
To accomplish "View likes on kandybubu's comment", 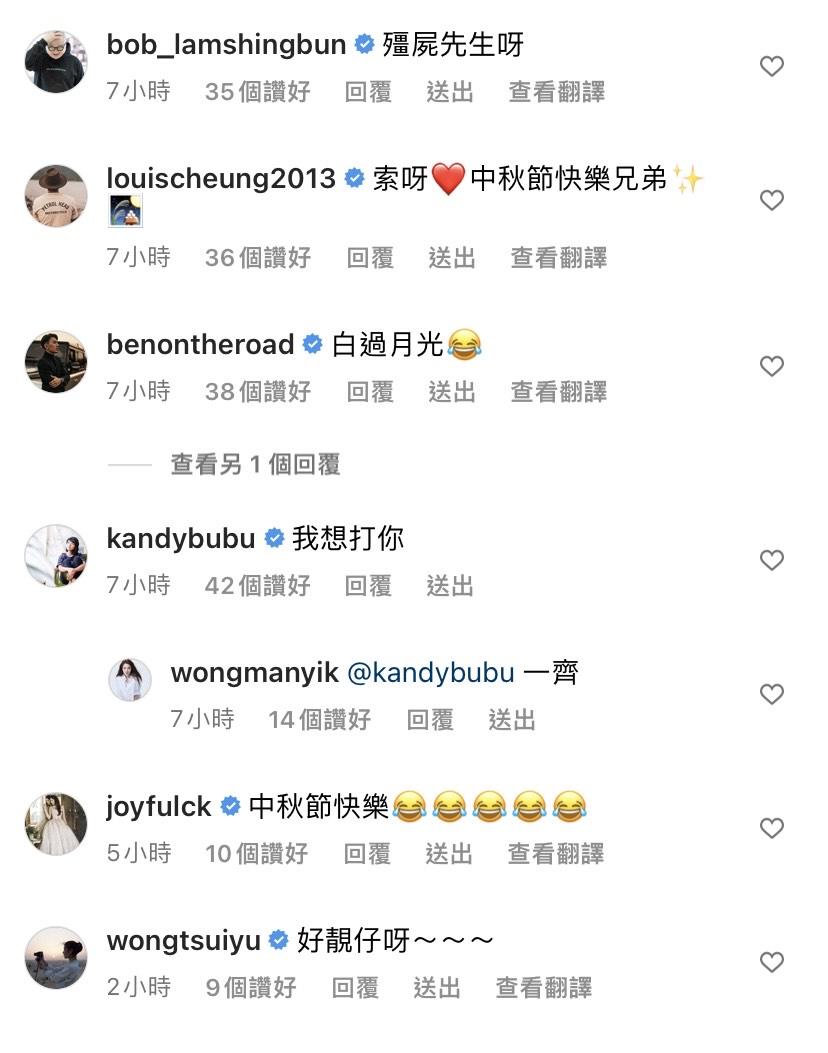I will click(x=257, y=586).
